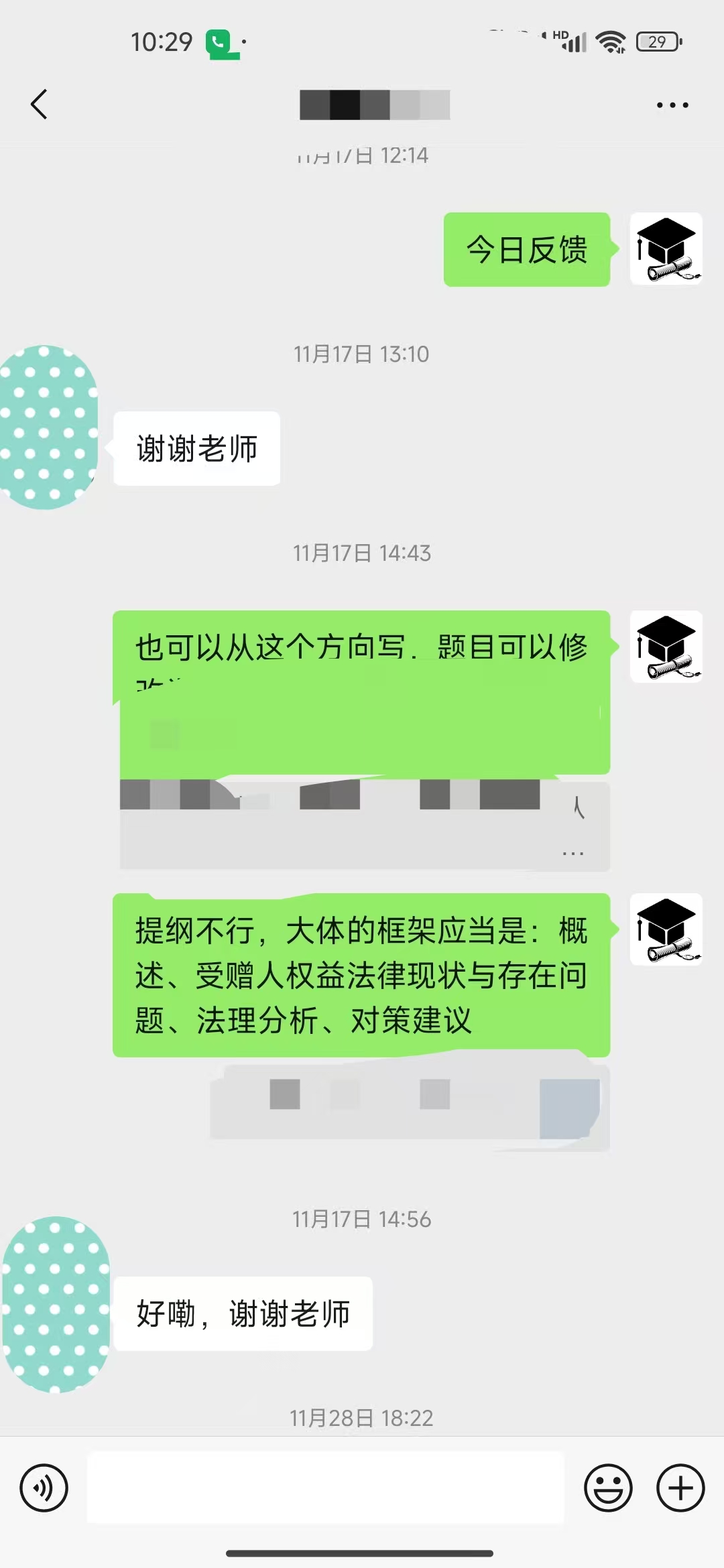This screenshot has height=1568, width=724.
Task: Switch to voice message input
Action: coord(44,1488)
